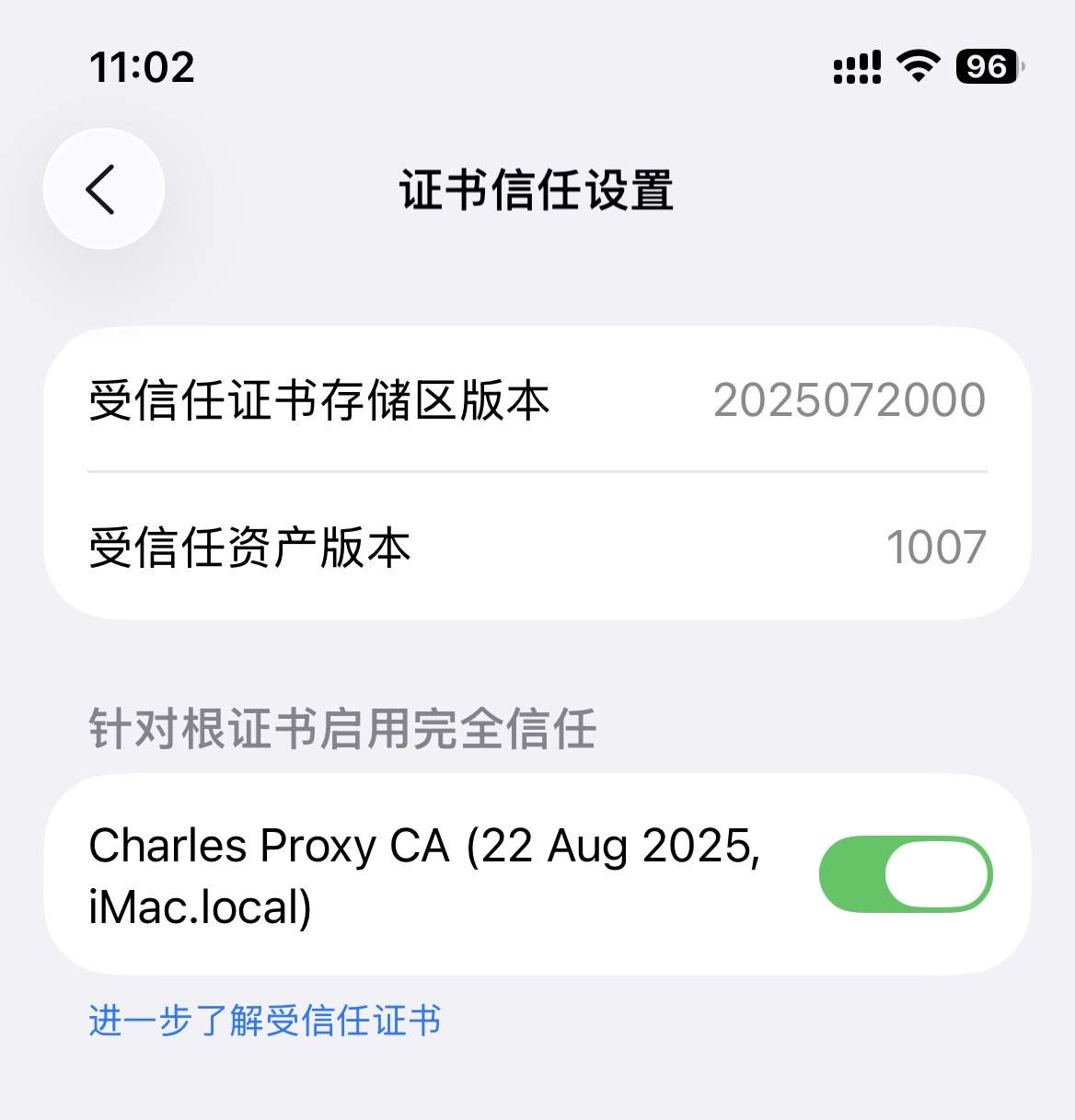Image resolution: width=1075 pixels, height=1120 pixels.
Task: Tap the green switch knob for Charles Proxy CA
Action: point(933,874)
